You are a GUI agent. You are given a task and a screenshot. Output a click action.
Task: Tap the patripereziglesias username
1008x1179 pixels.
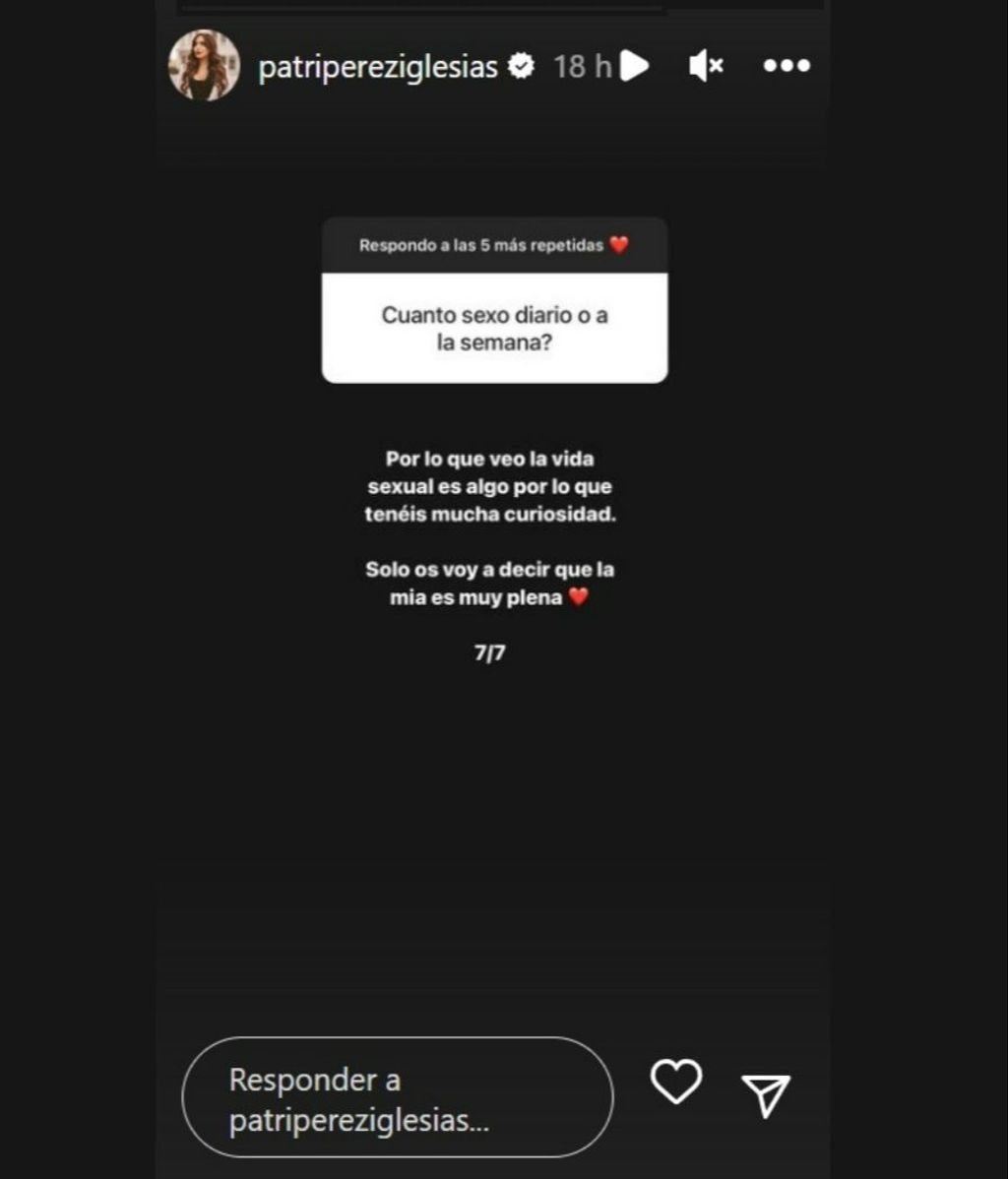[377, 67]
